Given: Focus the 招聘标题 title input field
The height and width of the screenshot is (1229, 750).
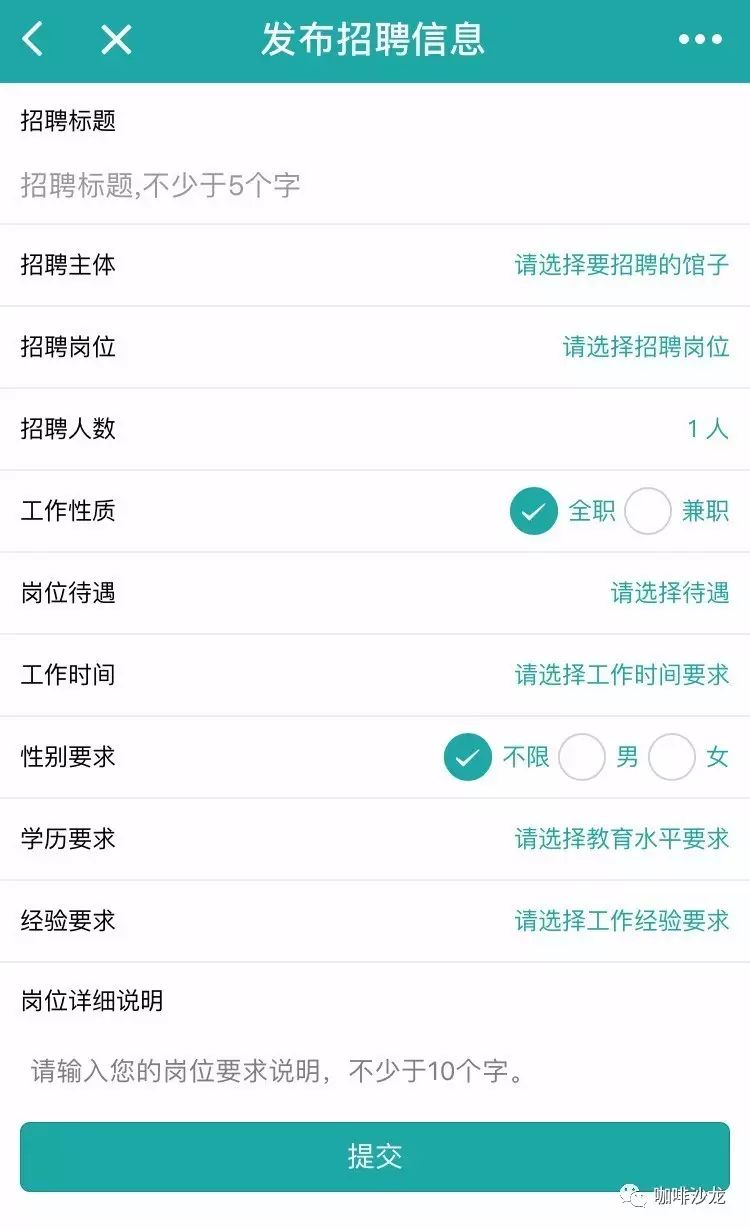Looking at the screenshot, I should click(x=375, y=185).
